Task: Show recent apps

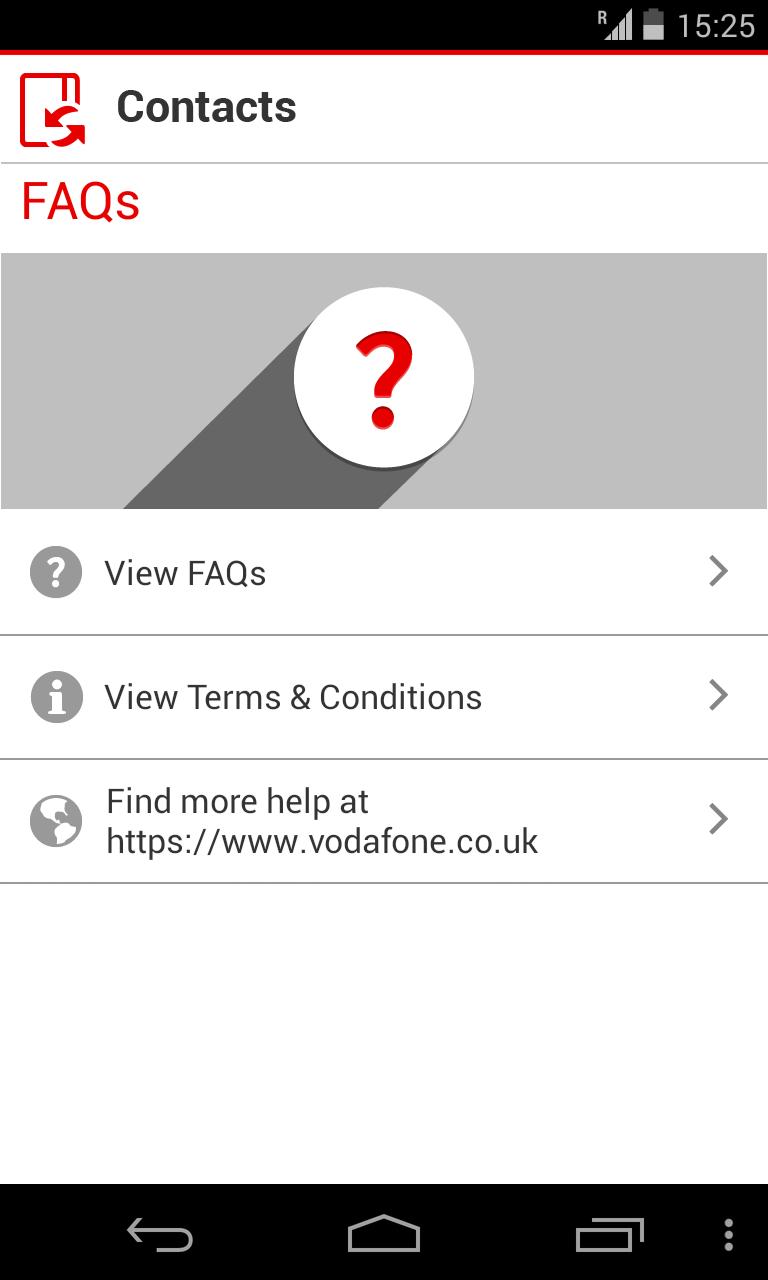Action: click(x=609, y=1235)
